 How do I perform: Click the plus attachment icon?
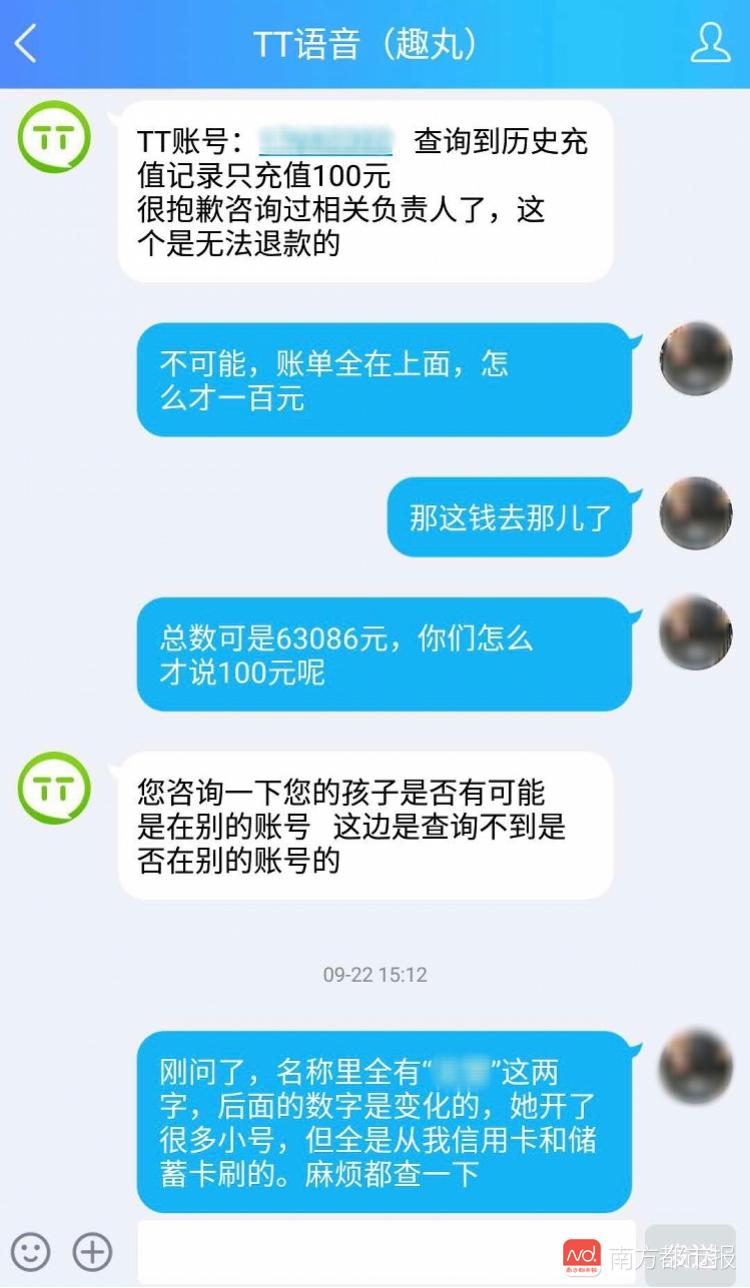click(x=92, y=1251)
